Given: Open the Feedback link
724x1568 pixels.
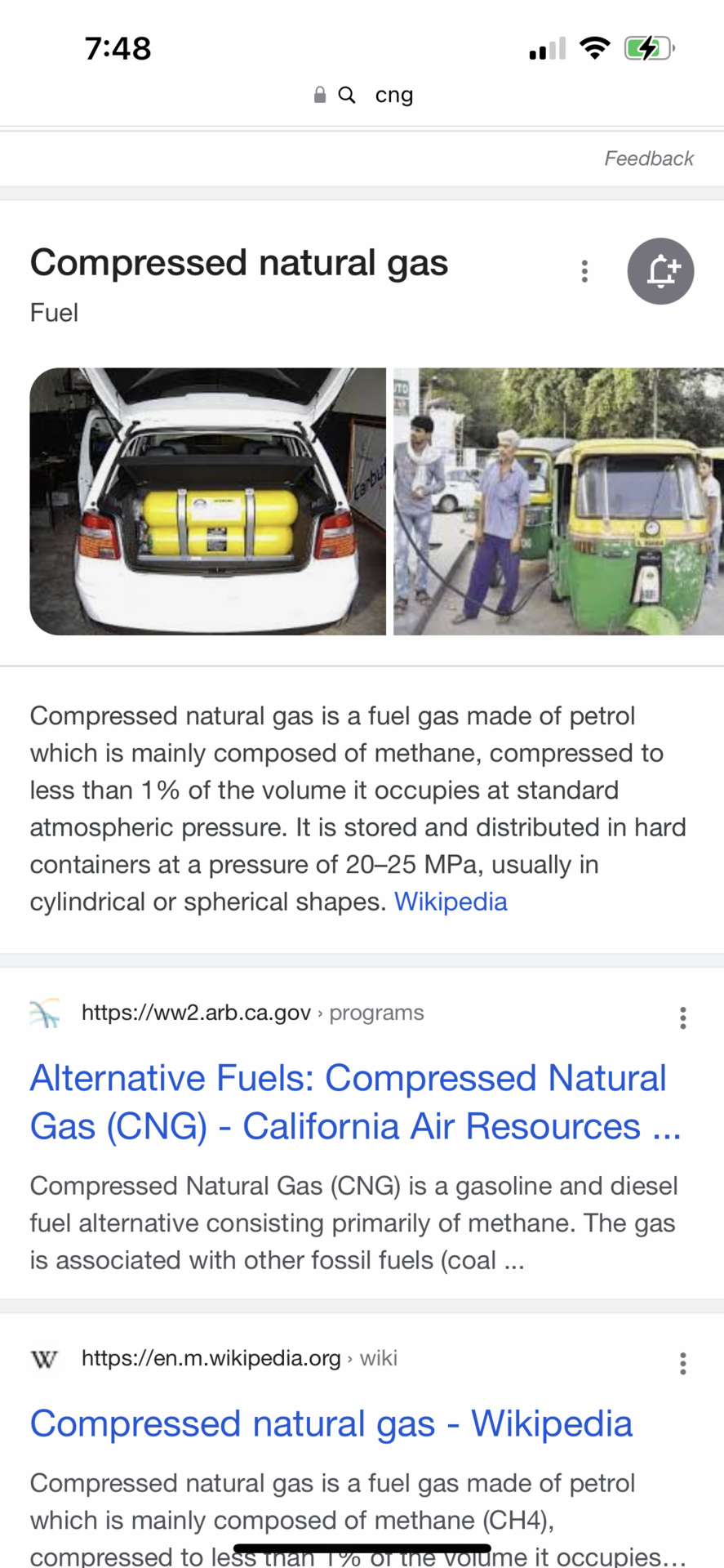Looking at the screenshot, I should tap(648, 158).
